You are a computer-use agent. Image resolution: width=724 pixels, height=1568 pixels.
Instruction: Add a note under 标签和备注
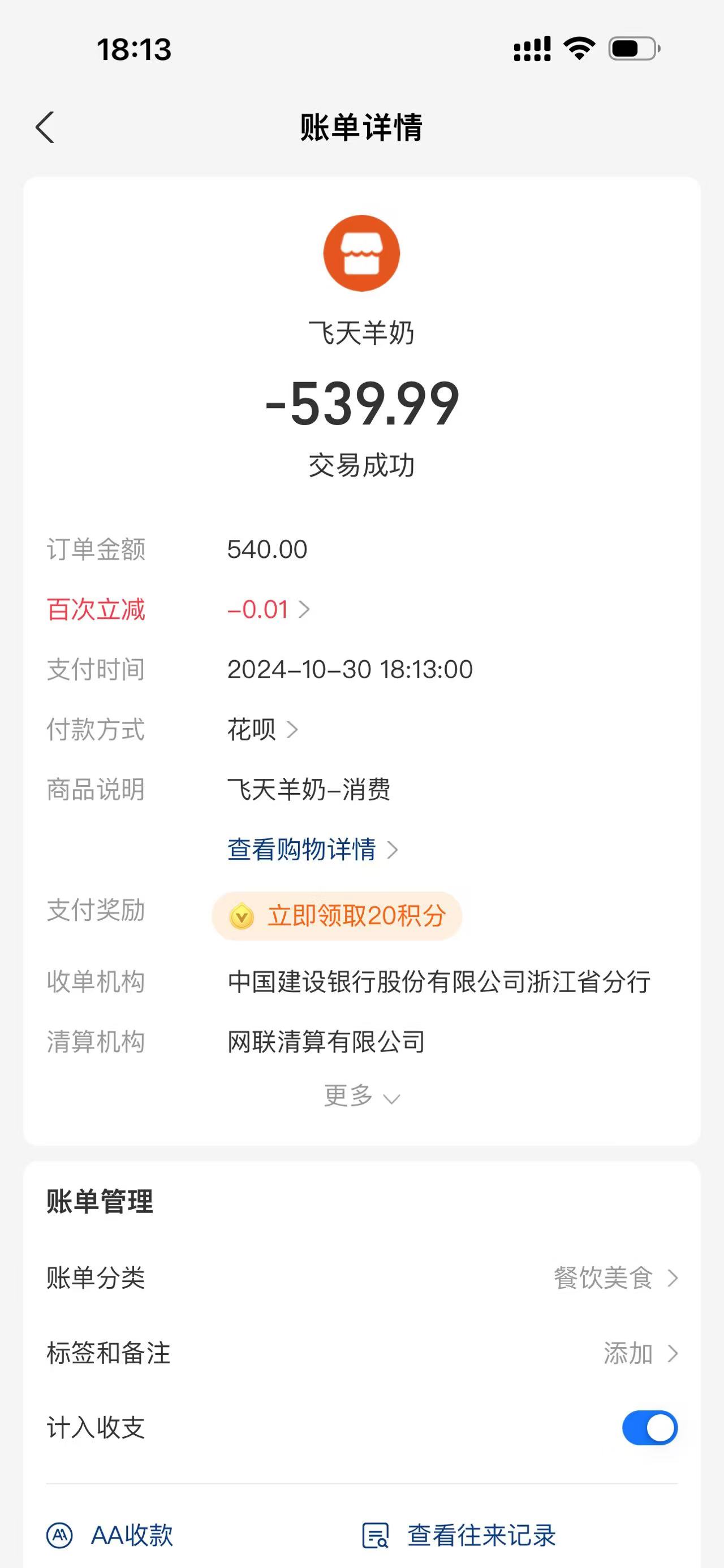(639, 1353)
